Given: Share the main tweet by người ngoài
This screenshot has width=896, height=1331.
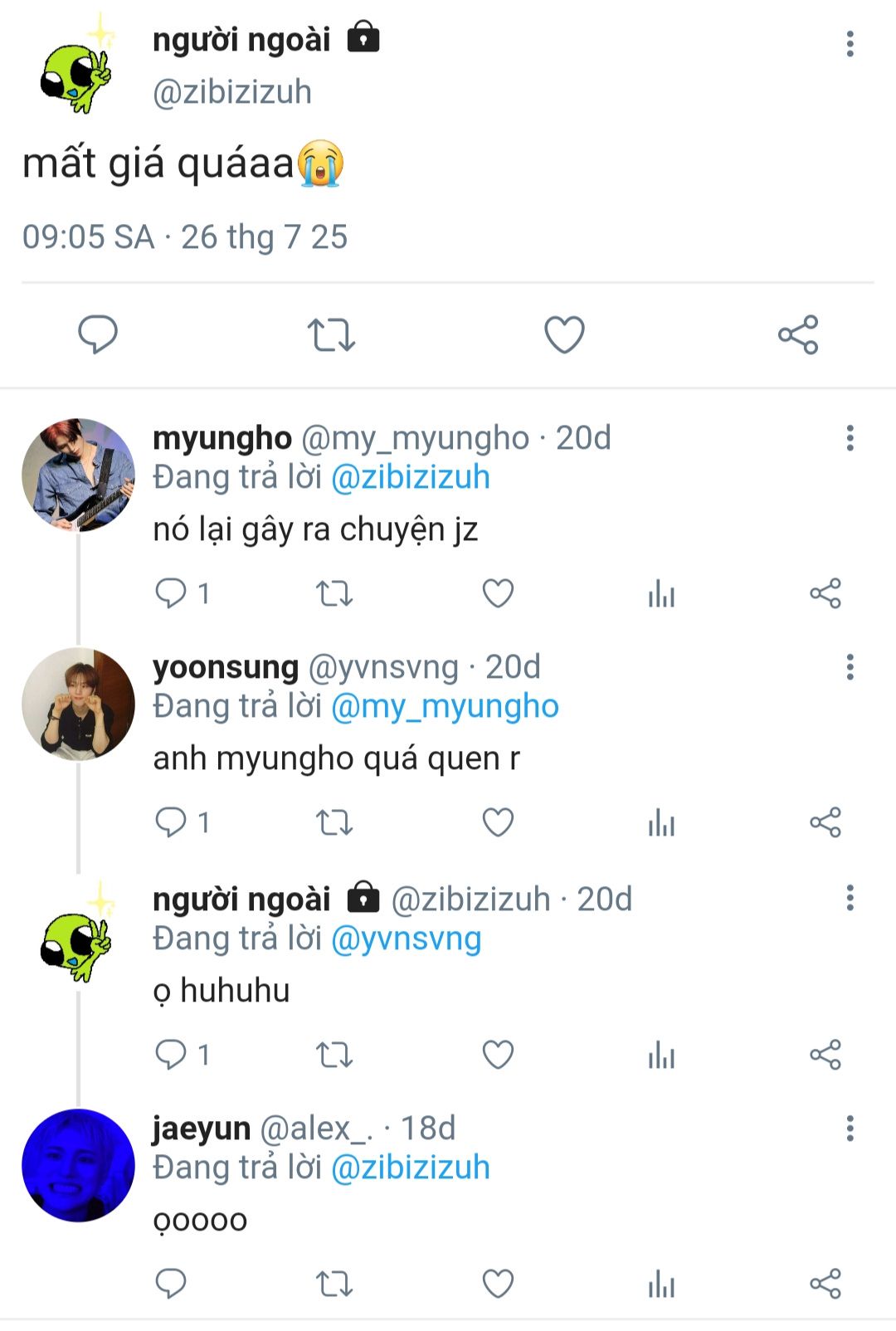Looking at the screenshot, I should pos(798,334).
